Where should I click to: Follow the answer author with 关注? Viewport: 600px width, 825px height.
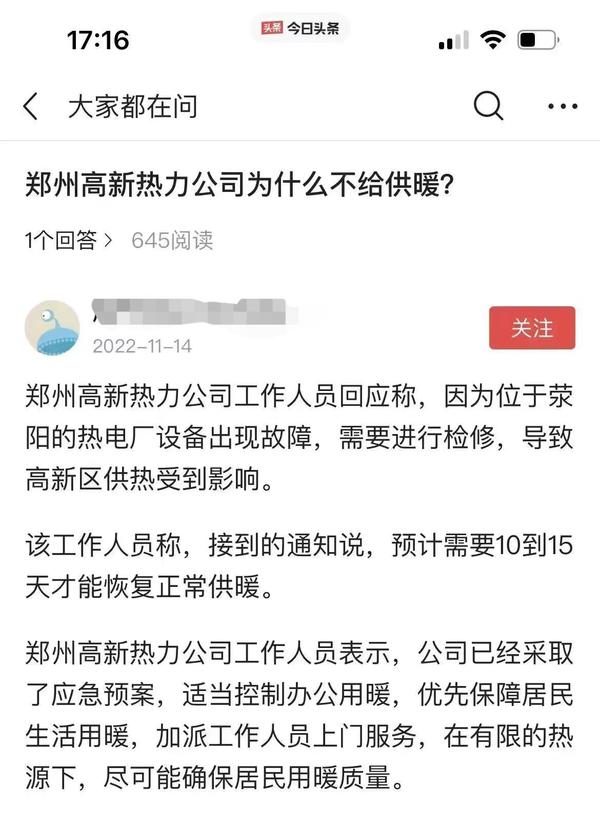click(532, 327)
